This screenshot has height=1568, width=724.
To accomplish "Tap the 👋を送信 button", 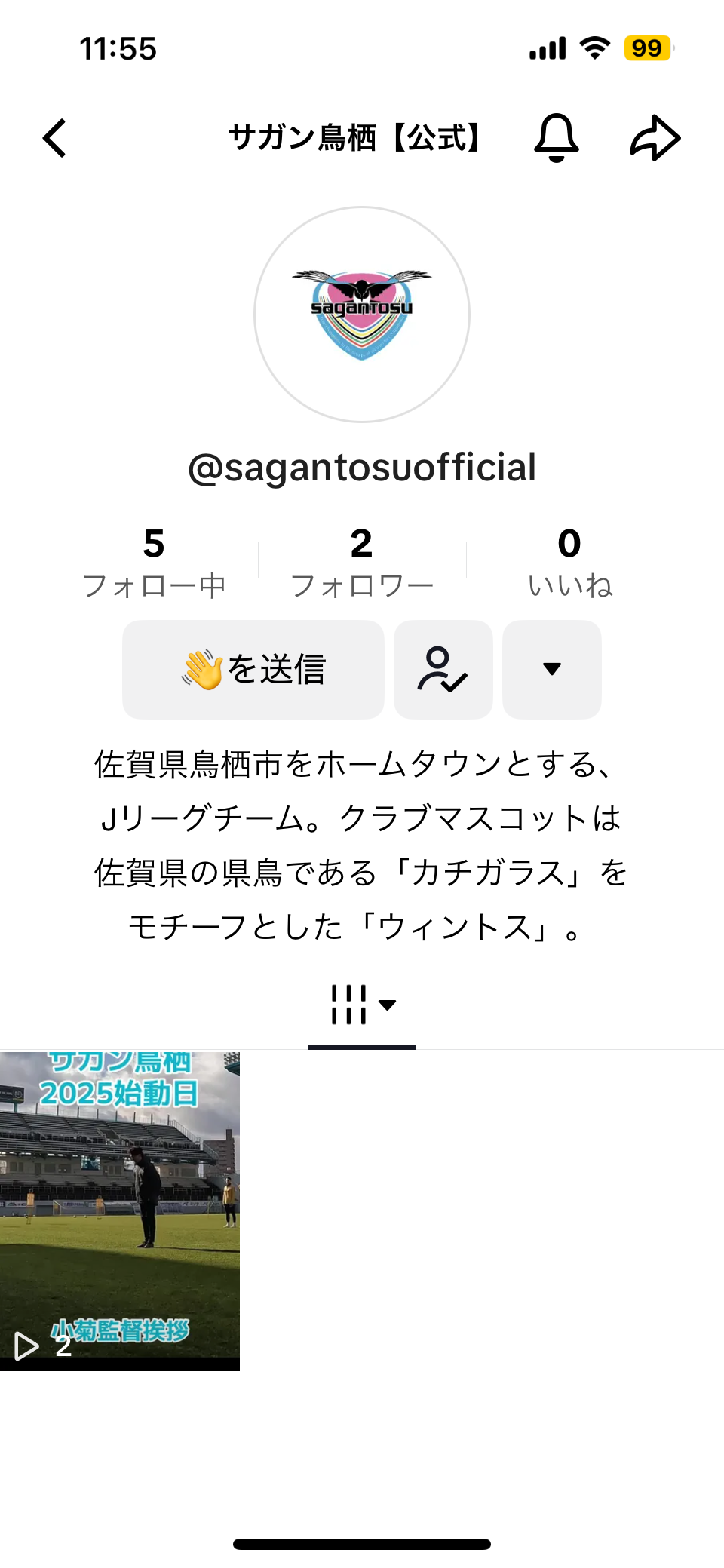I will [x=253, y=669].
